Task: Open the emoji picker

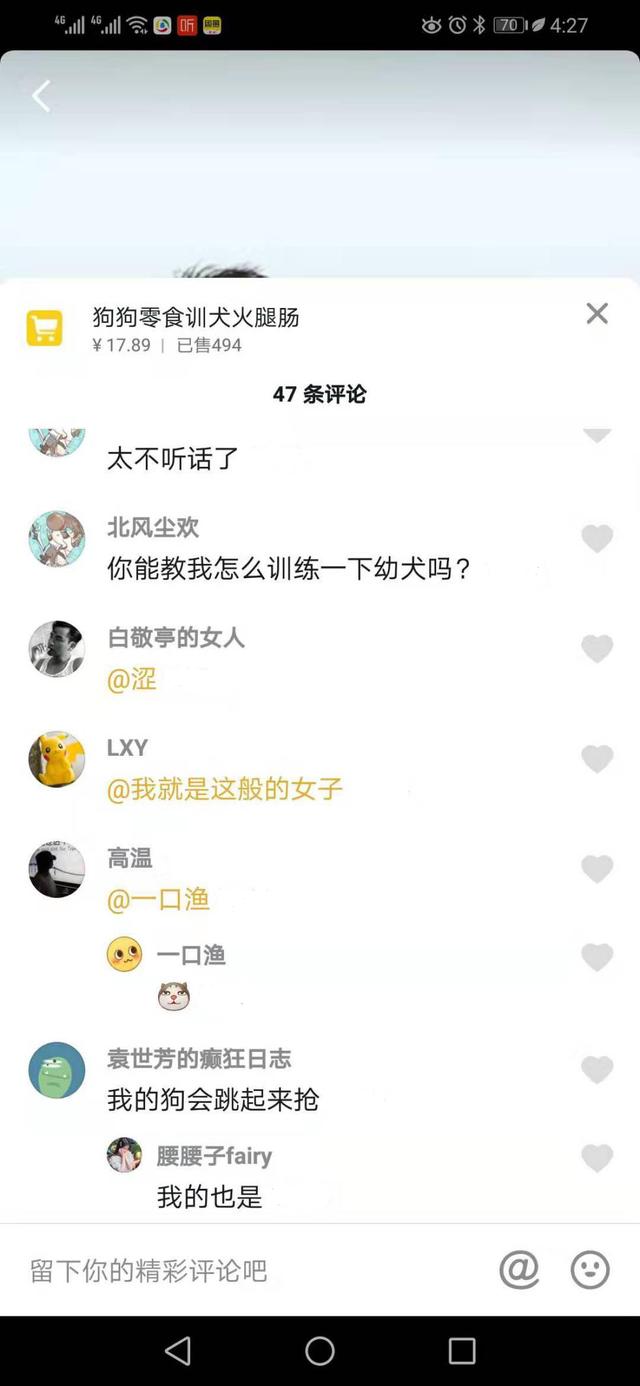Action: (x=590, y=1270)
